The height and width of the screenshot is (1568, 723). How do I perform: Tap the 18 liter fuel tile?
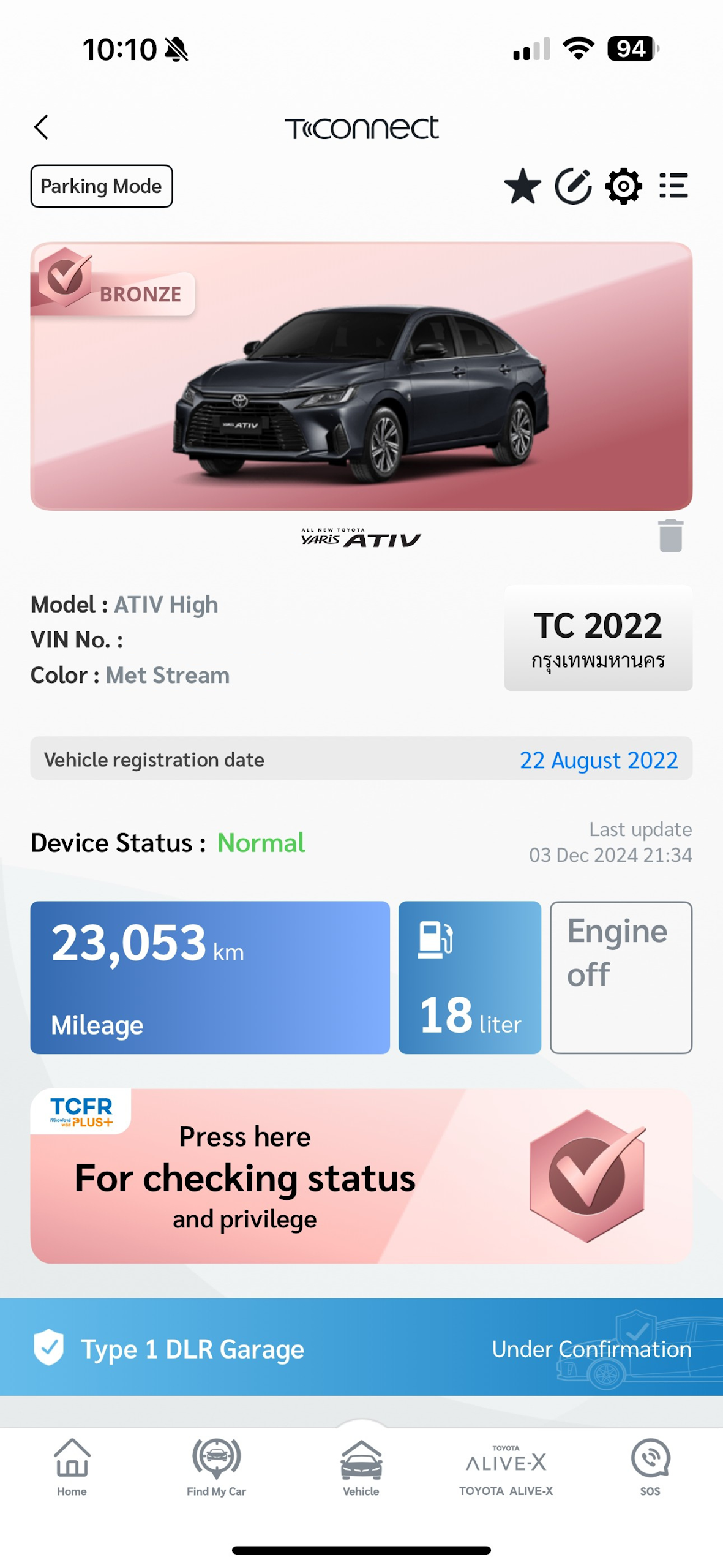(470, 978)
